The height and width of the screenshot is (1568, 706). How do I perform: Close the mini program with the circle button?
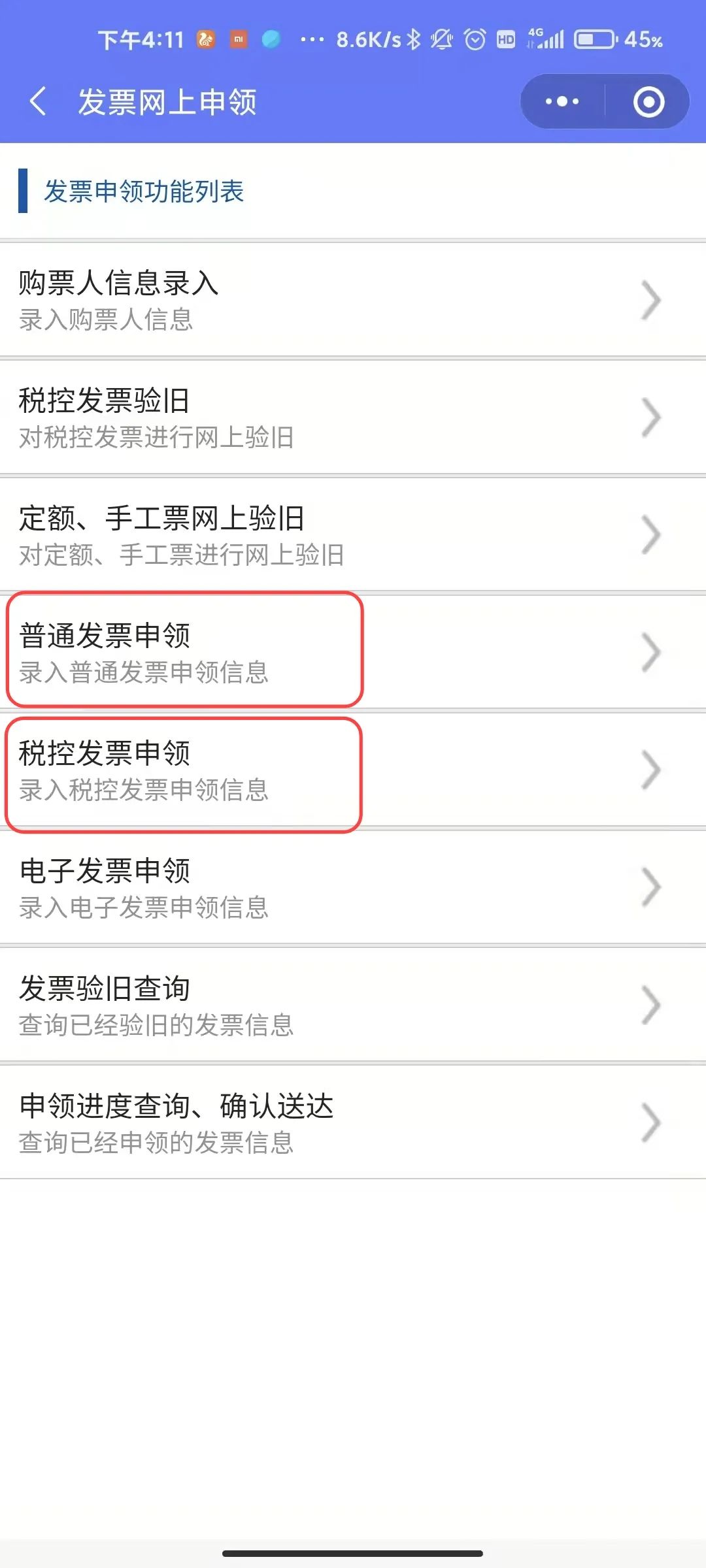coord(648,102)
